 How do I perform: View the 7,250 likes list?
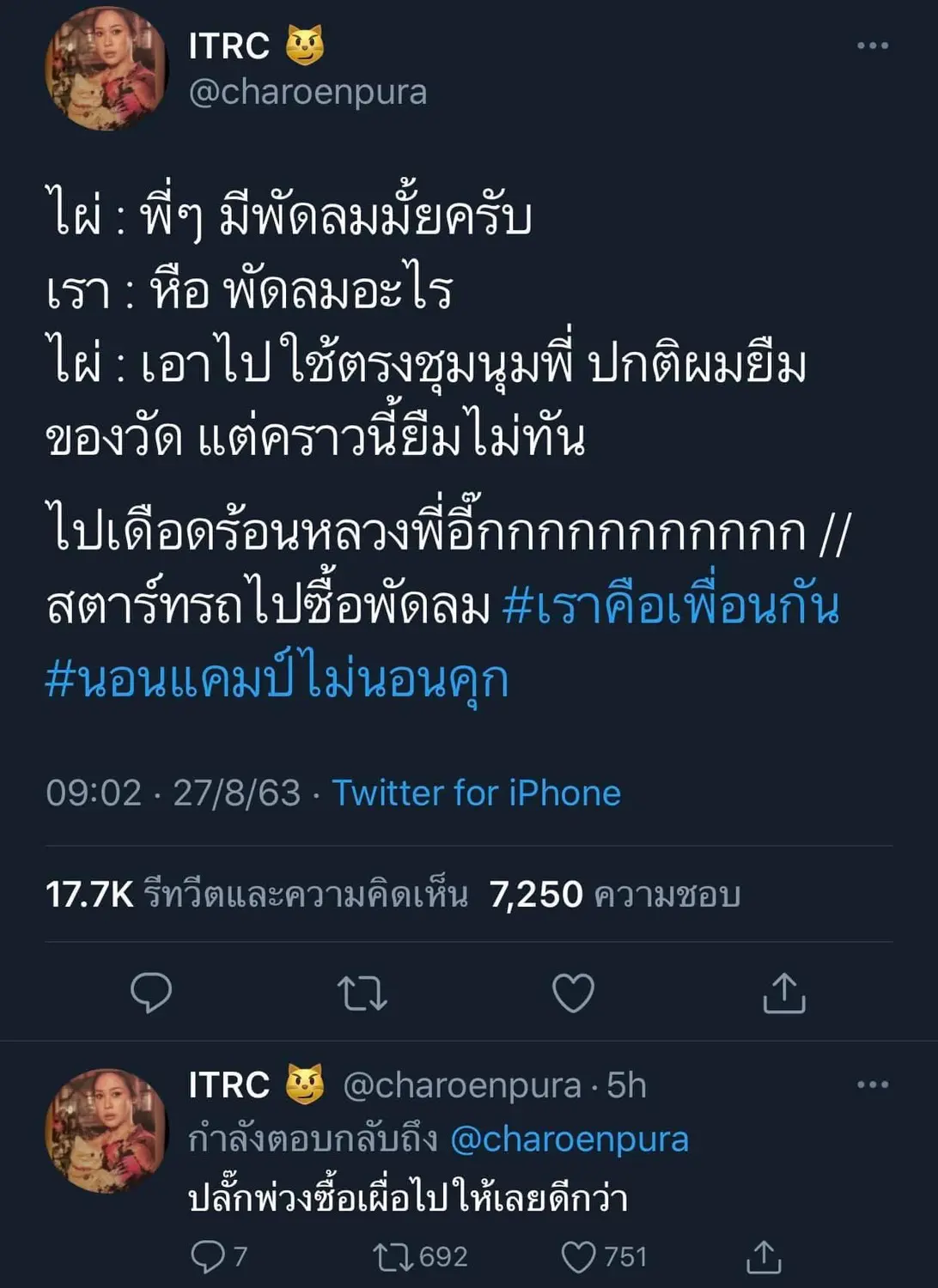pos(614,895)
